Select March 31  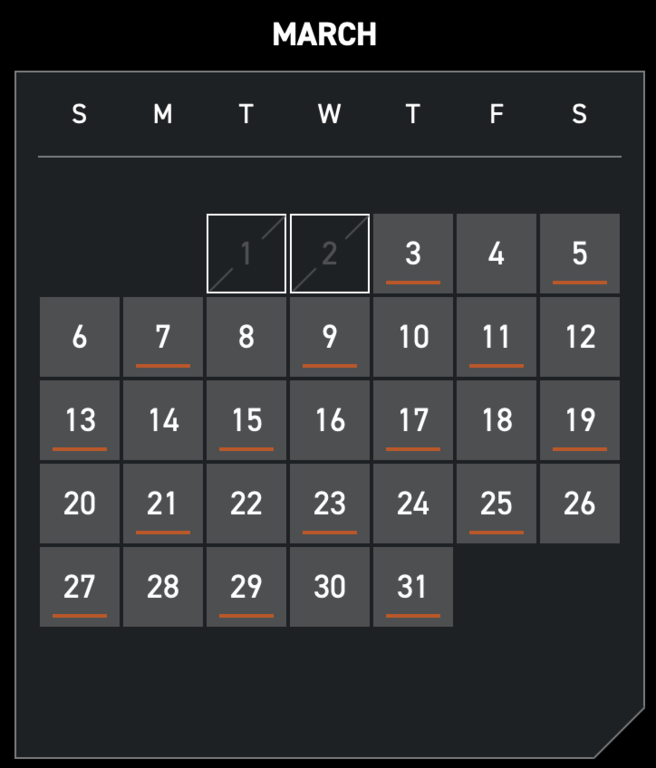[413, 587]
